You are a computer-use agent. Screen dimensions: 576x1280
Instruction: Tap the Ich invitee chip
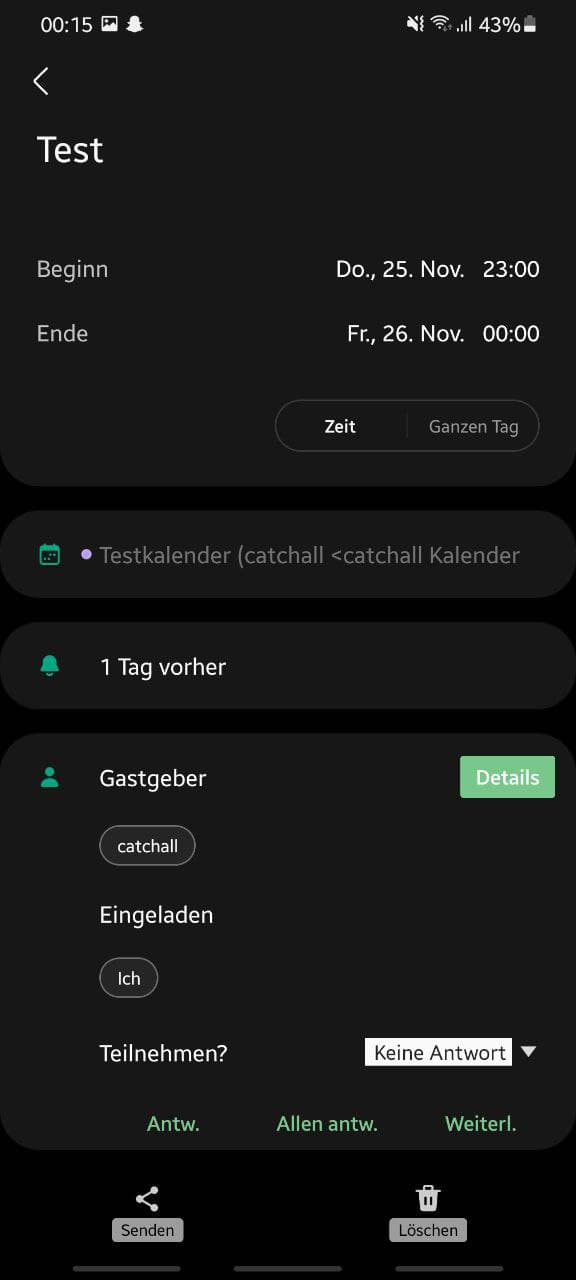pos(129,978)
